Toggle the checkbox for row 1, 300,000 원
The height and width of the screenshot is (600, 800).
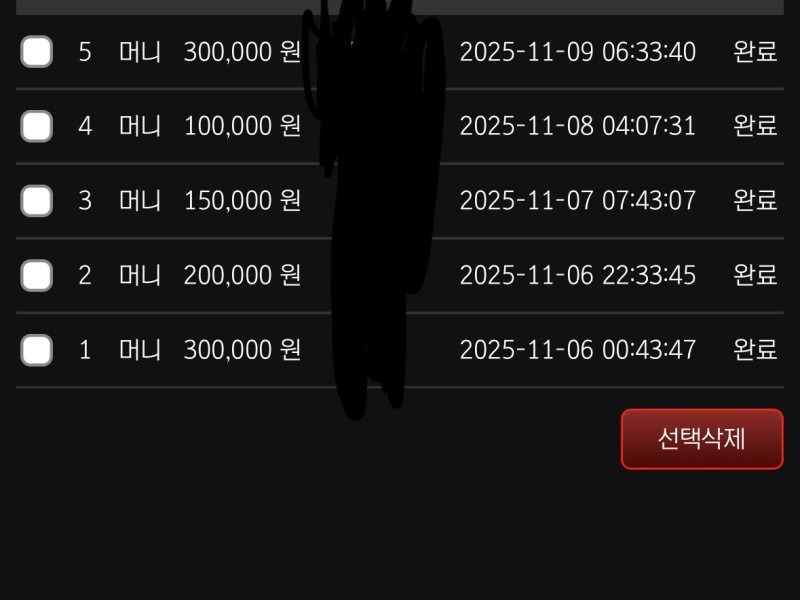(37, 350)
